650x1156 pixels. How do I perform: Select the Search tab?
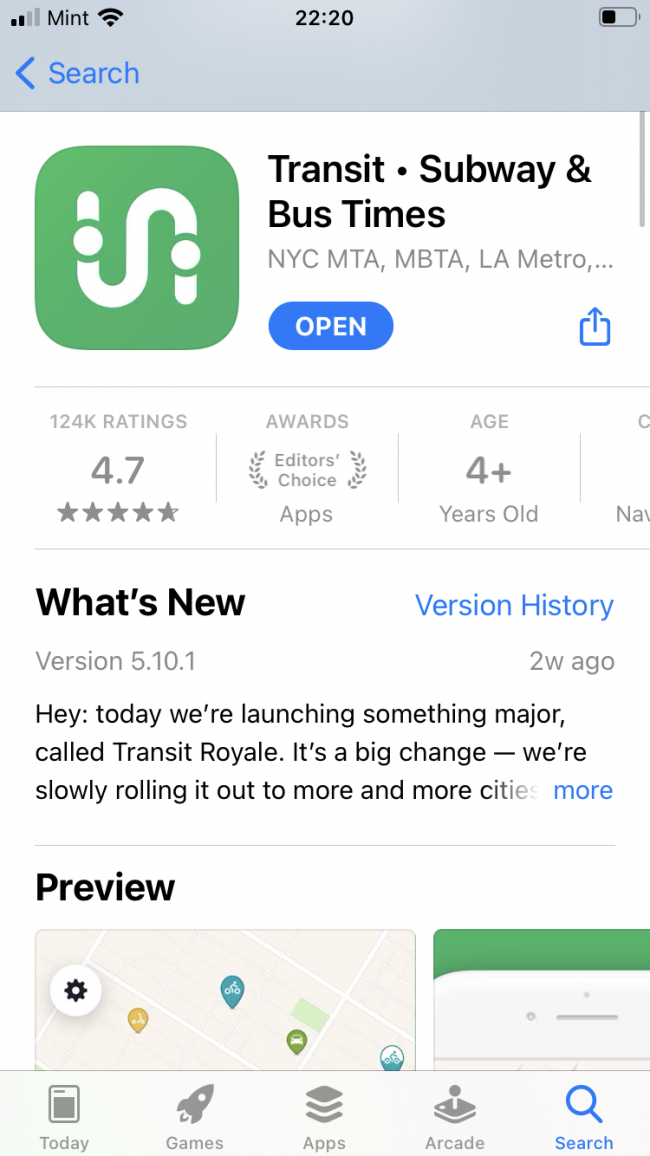pos(584,1118)
